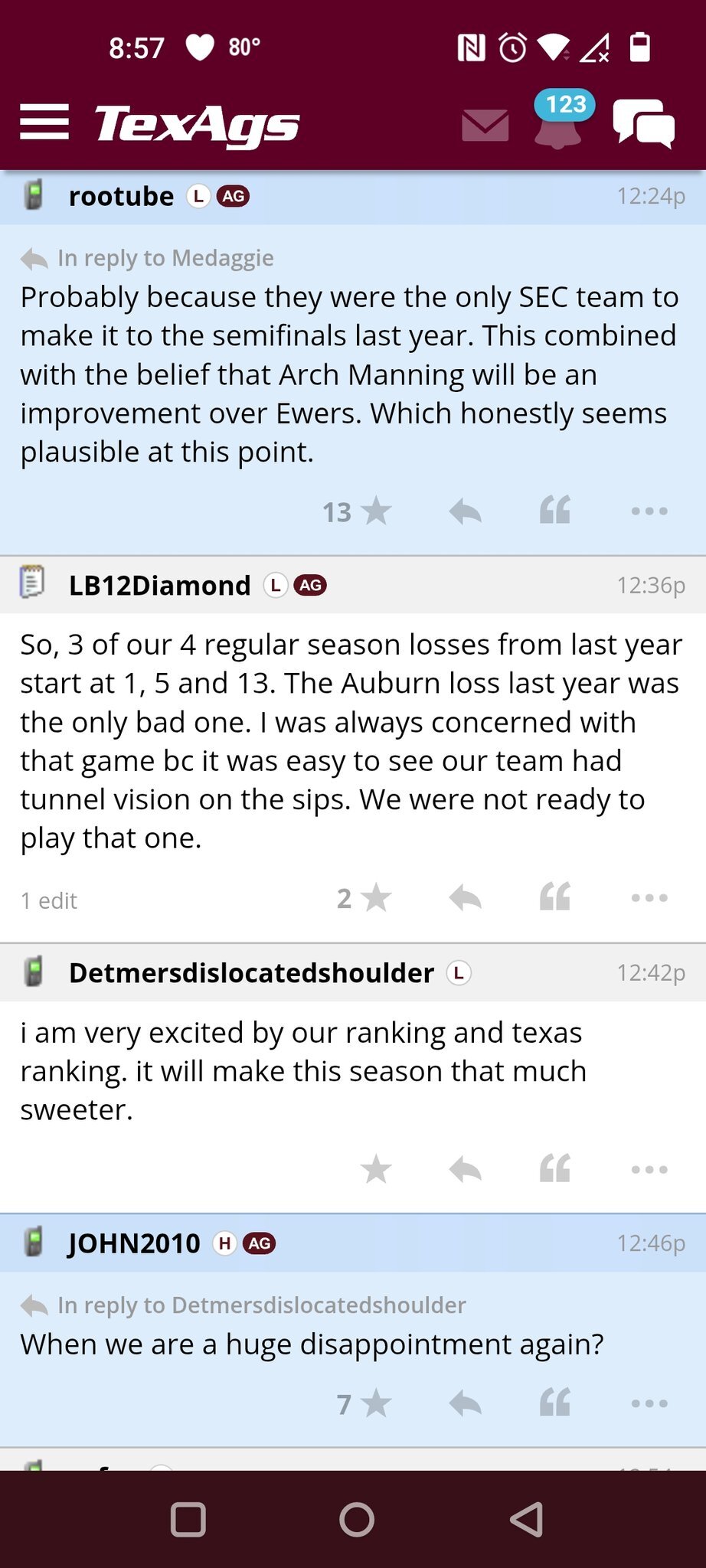Open the forum chat bubbles icon

pos(643,123)
